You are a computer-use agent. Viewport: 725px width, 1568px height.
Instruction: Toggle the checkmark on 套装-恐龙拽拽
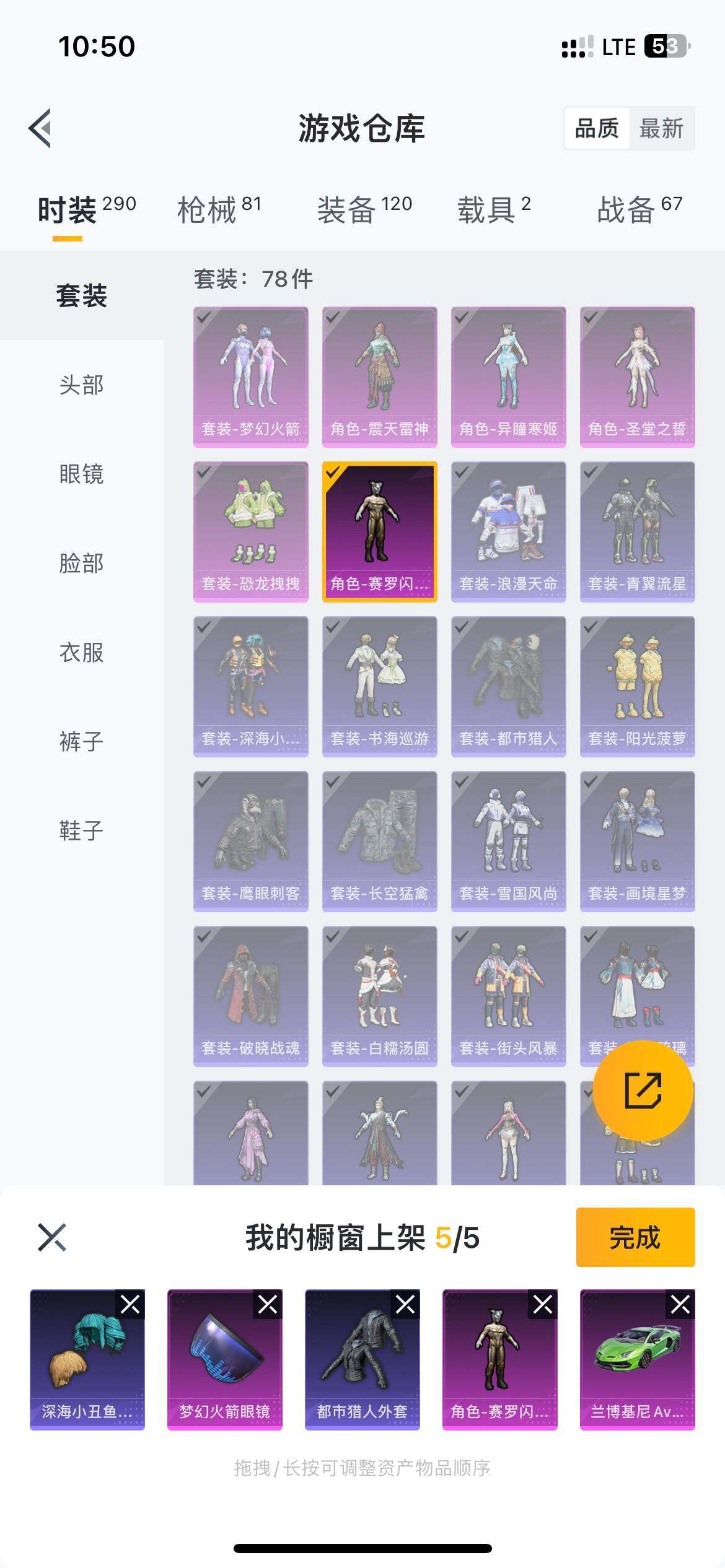(204, 472)
